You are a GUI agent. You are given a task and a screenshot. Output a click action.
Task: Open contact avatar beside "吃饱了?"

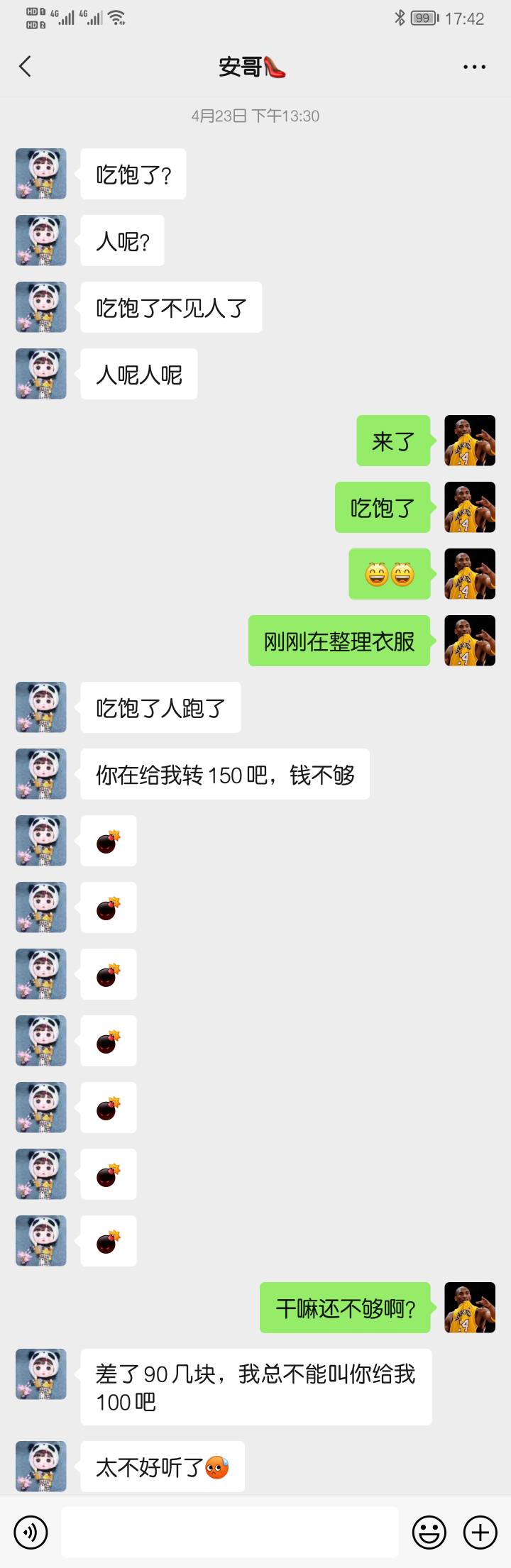(x=41, y=174)
